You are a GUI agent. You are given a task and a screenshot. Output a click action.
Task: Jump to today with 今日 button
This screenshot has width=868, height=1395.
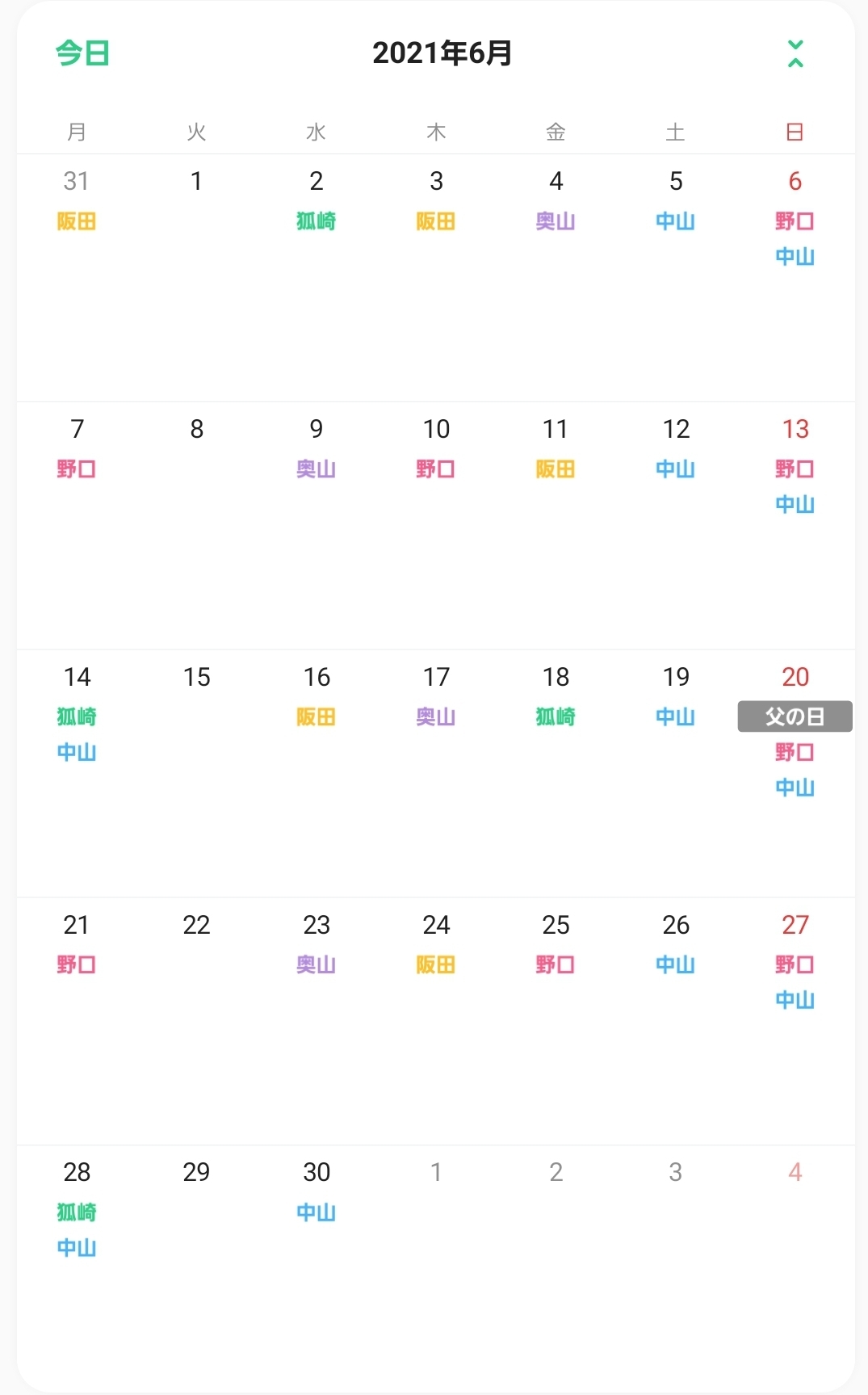(x=82, y=53)
